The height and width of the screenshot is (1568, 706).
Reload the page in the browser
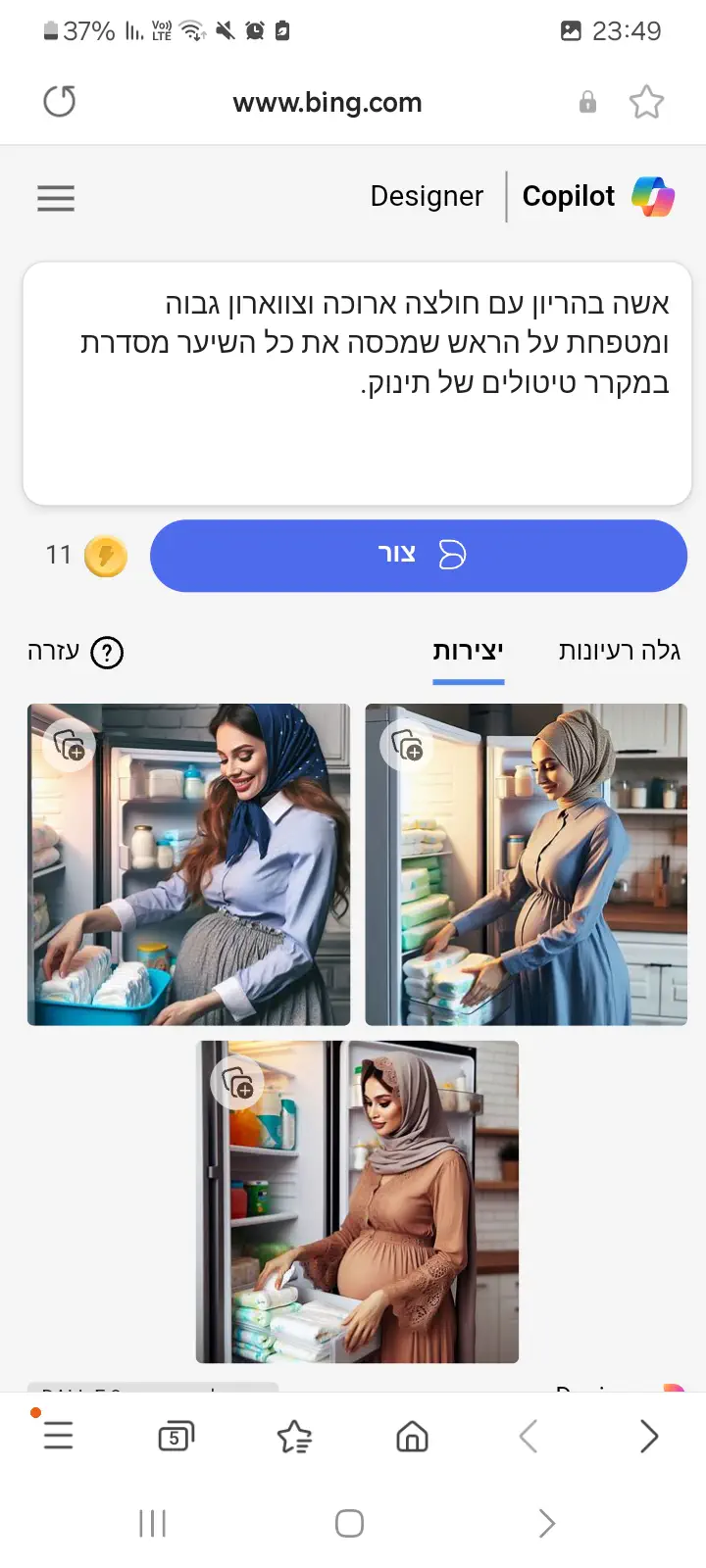(x=60, y=102)
